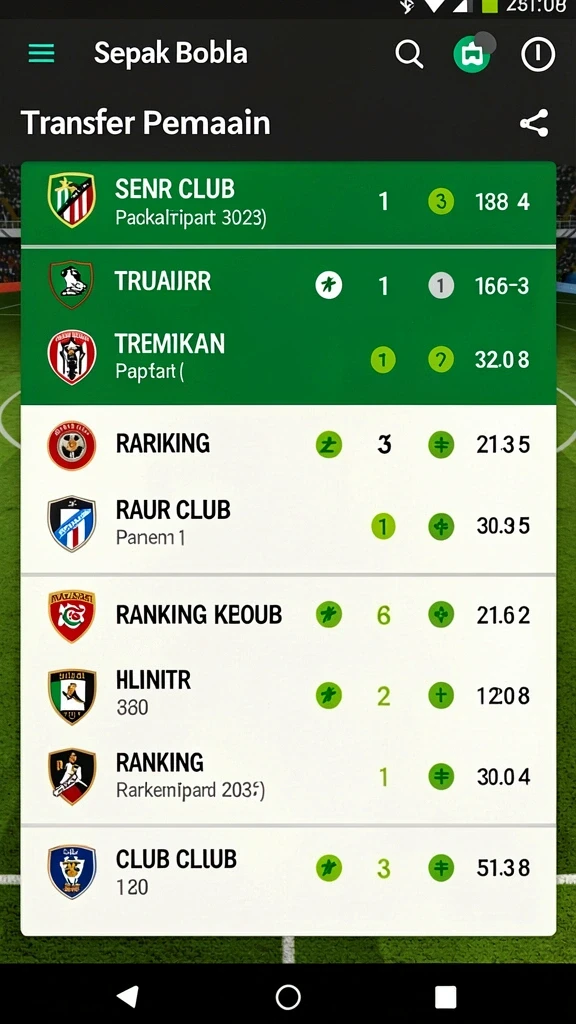Open the CLUB CLUB row
Image resolution: width=576 pixels, height=1024 pixels.
tap(288, 870)
